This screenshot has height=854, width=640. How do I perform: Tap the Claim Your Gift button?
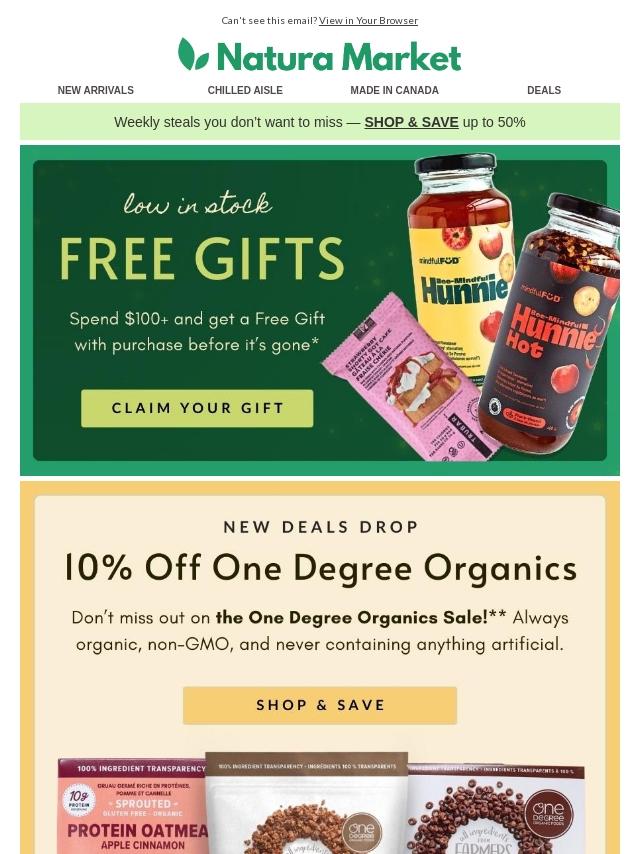197,408
